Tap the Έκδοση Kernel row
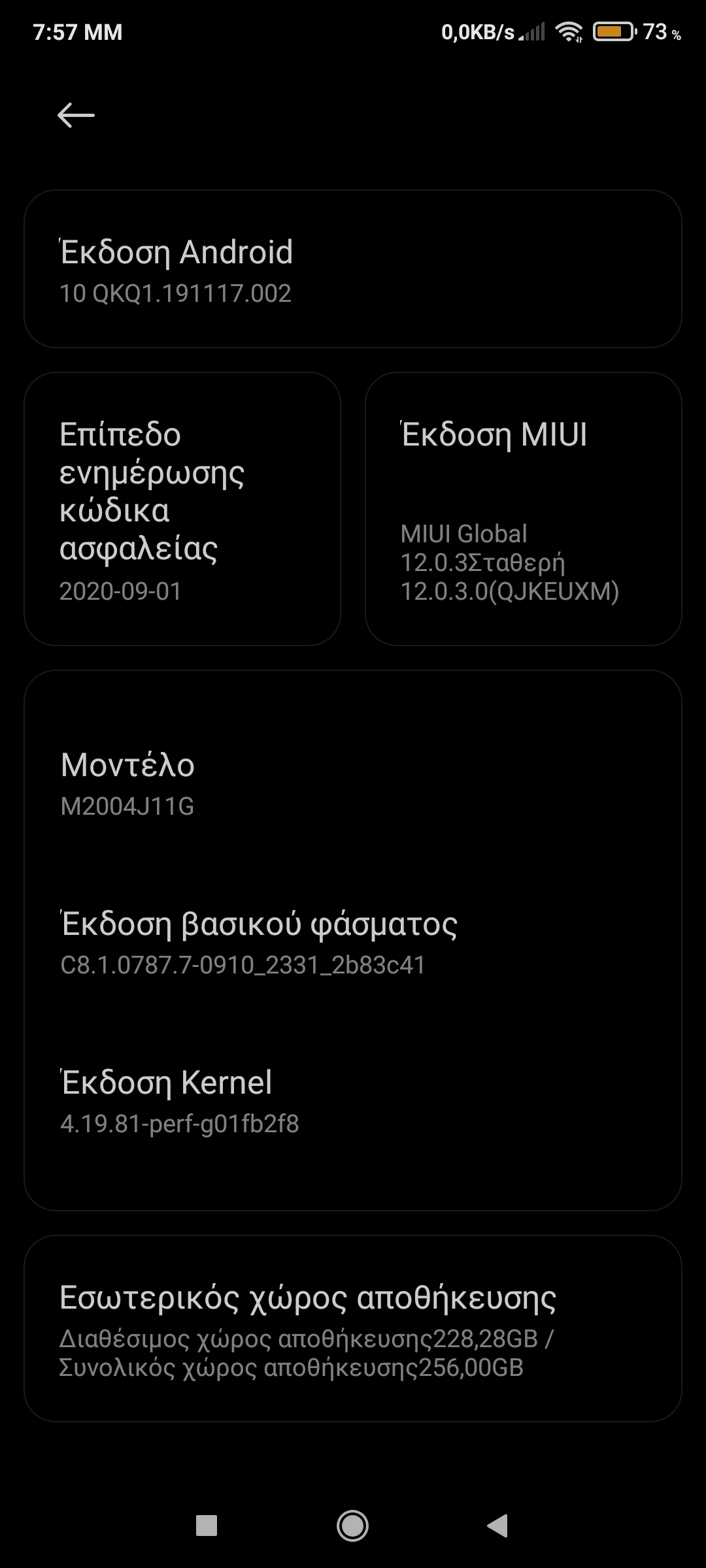 [353, 1100]
